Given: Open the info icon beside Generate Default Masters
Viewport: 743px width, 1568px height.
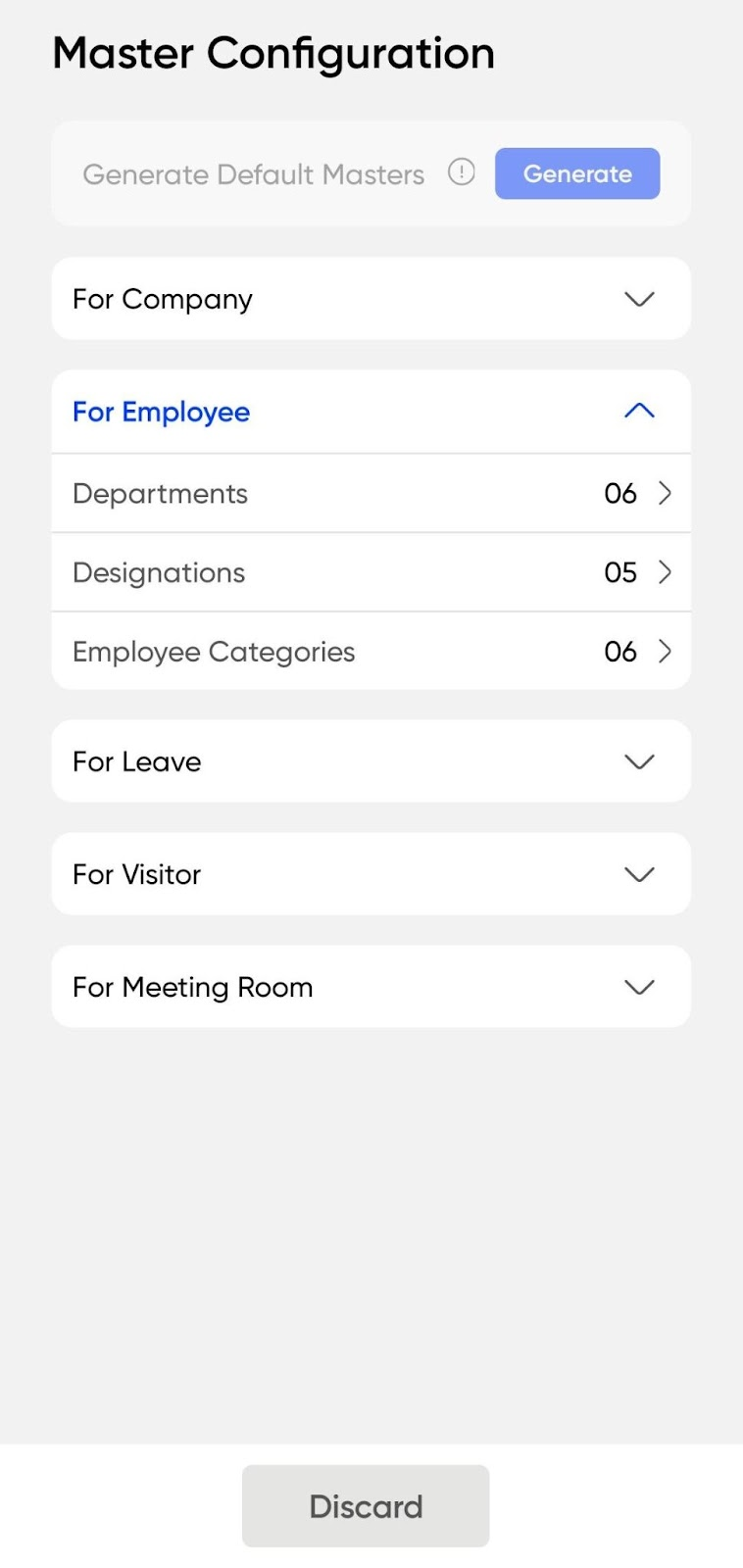Looking at the screenshot, I should click(x=462, y=172).
